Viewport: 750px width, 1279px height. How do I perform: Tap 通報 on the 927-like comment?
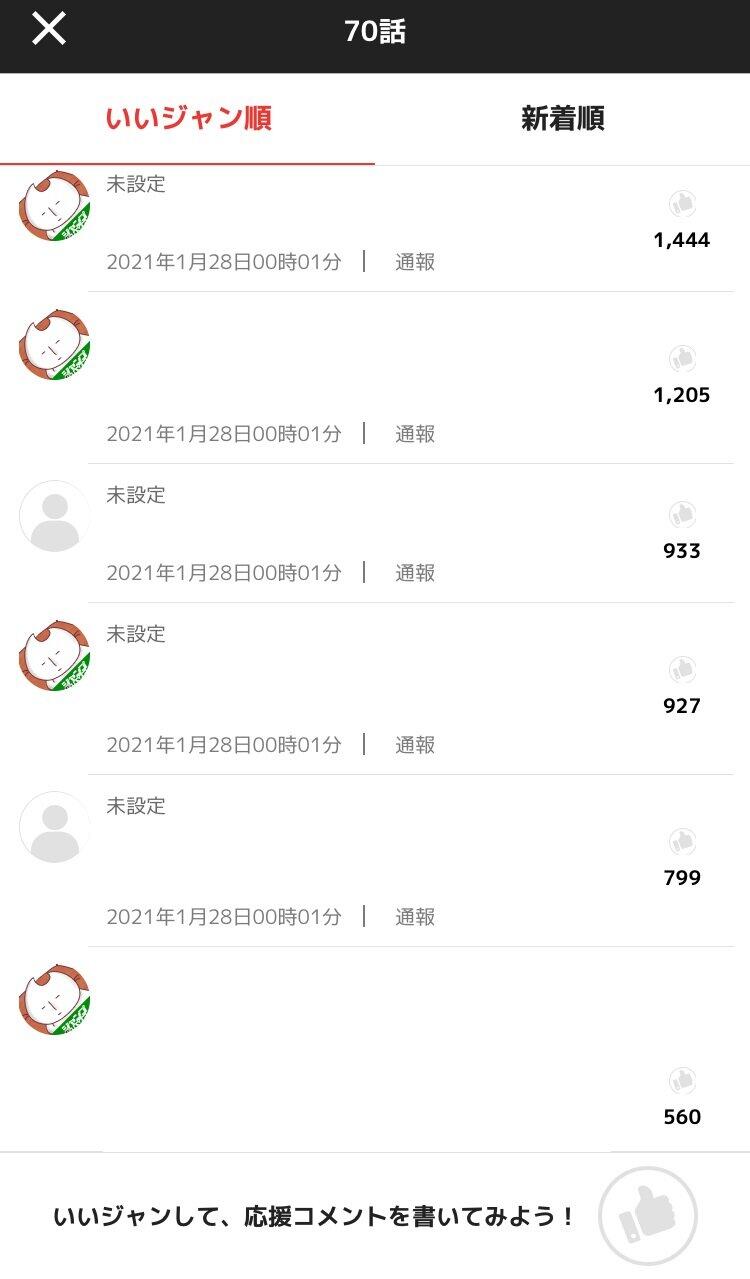coord(415,746)
